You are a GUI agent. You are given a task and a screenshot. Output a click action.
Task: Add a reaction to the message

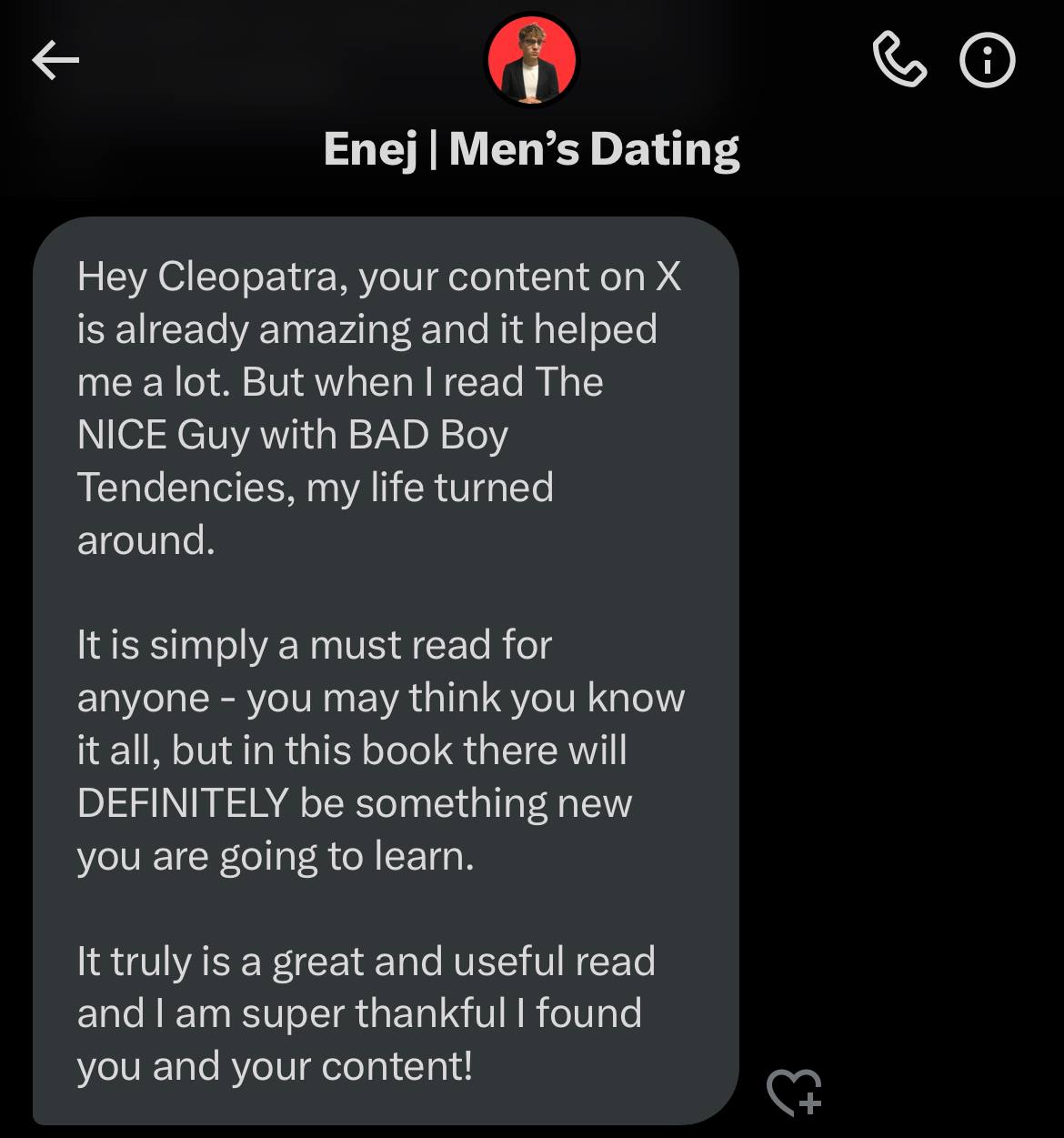pos(794,1091)
